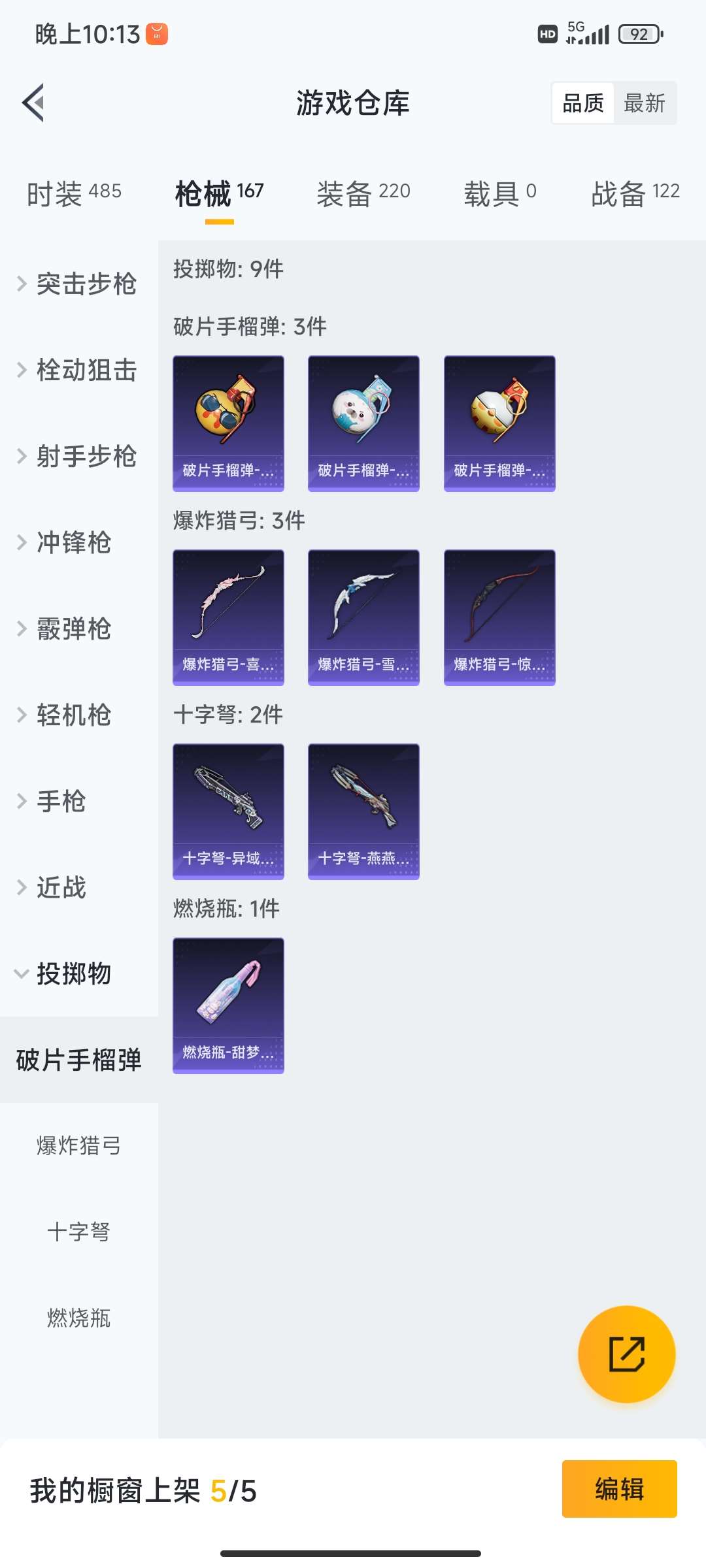706x1568 pixels.
Task: Switch to the 装备 tab
Action: click(x=363, y=193)
